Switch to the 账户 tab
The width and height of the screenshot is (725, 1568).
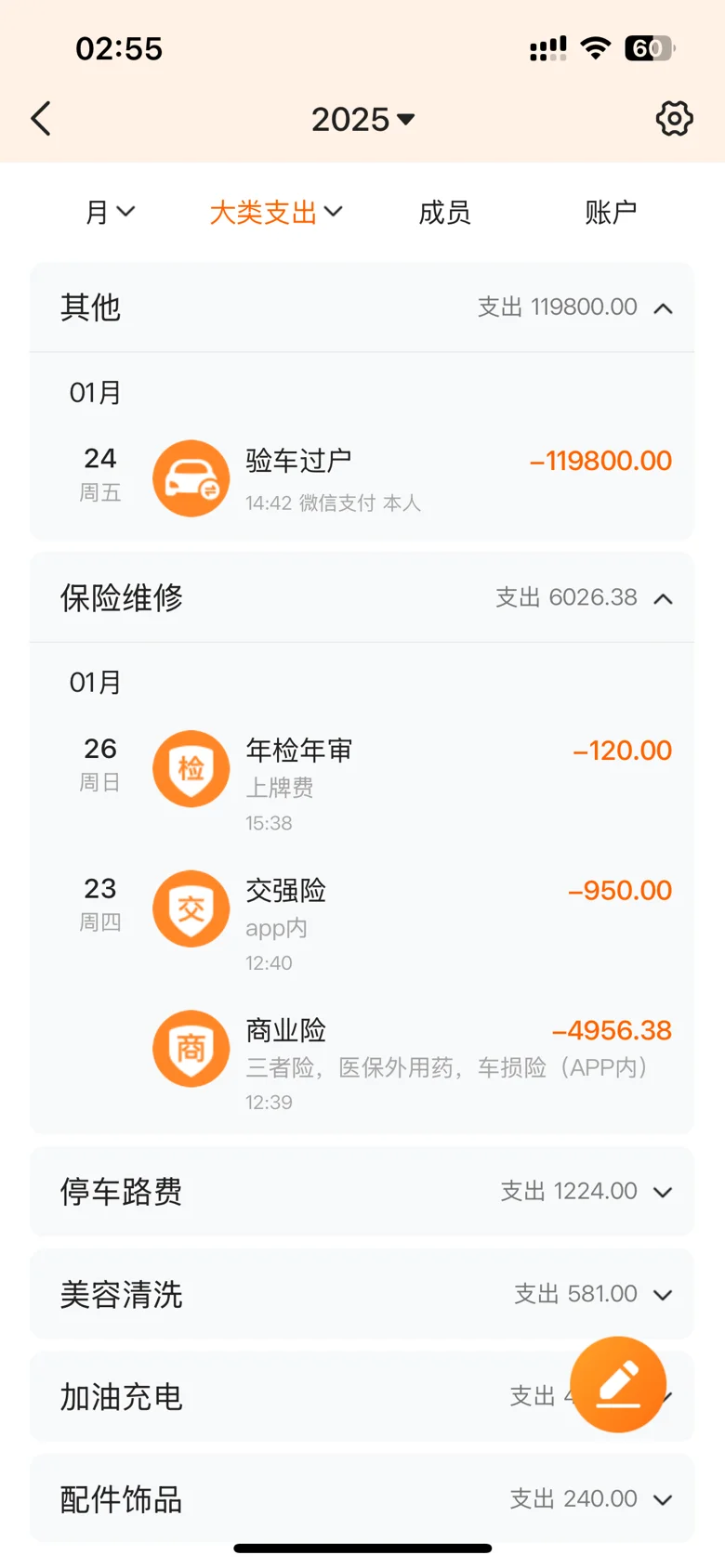click(x=611, y=213)
